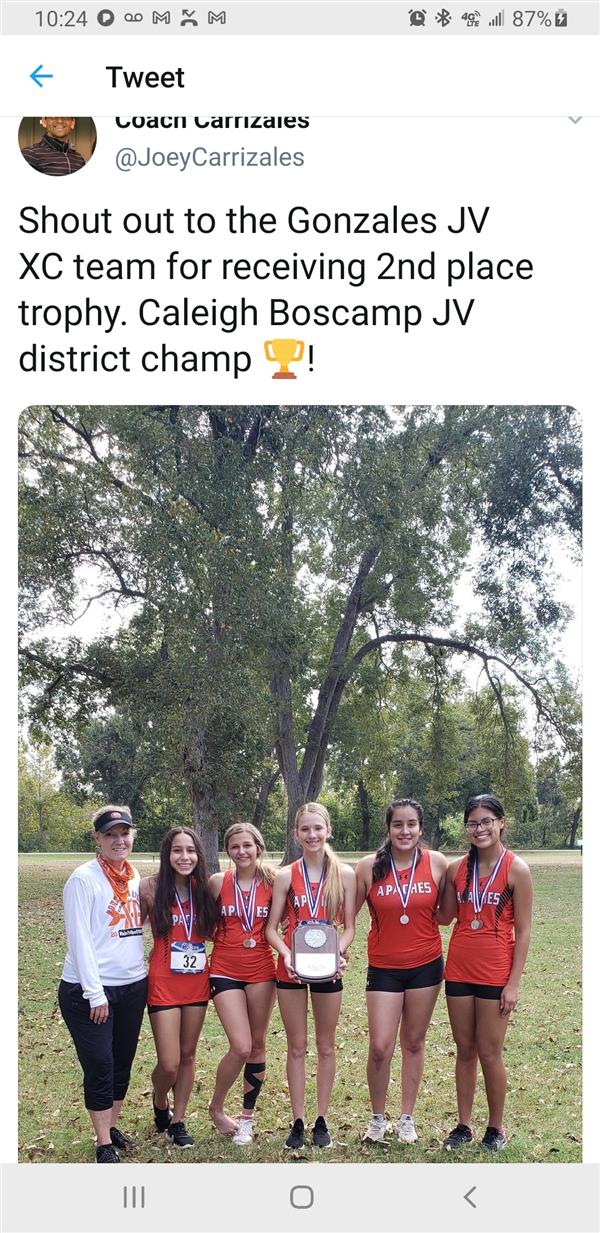Tap the system navigation back button
The height and width of the screenshot is (1233, 600).
(469, 1197)
